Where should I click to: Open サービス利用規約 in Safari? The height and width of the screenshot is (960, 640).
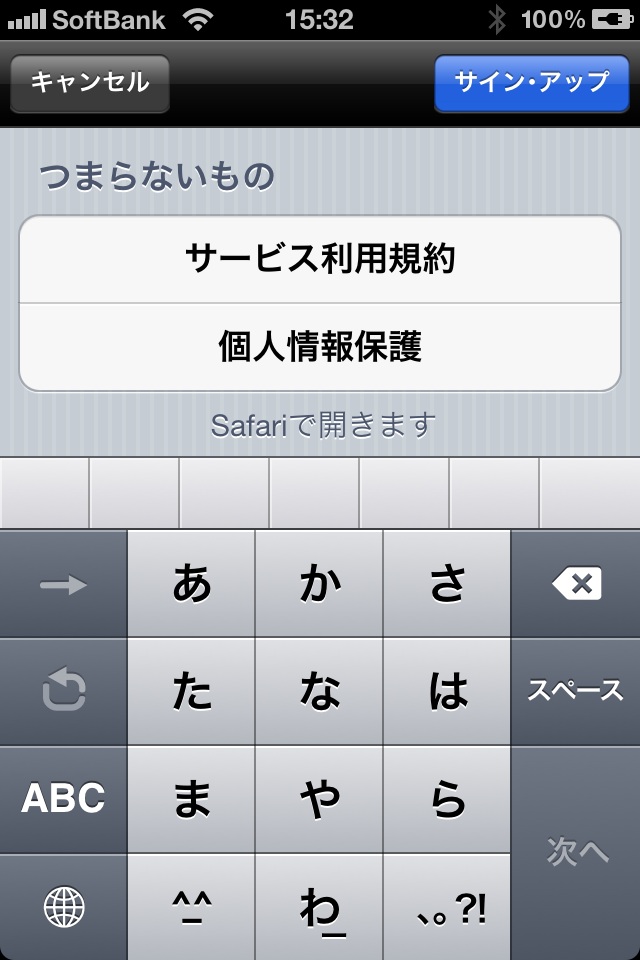[320, 259]
